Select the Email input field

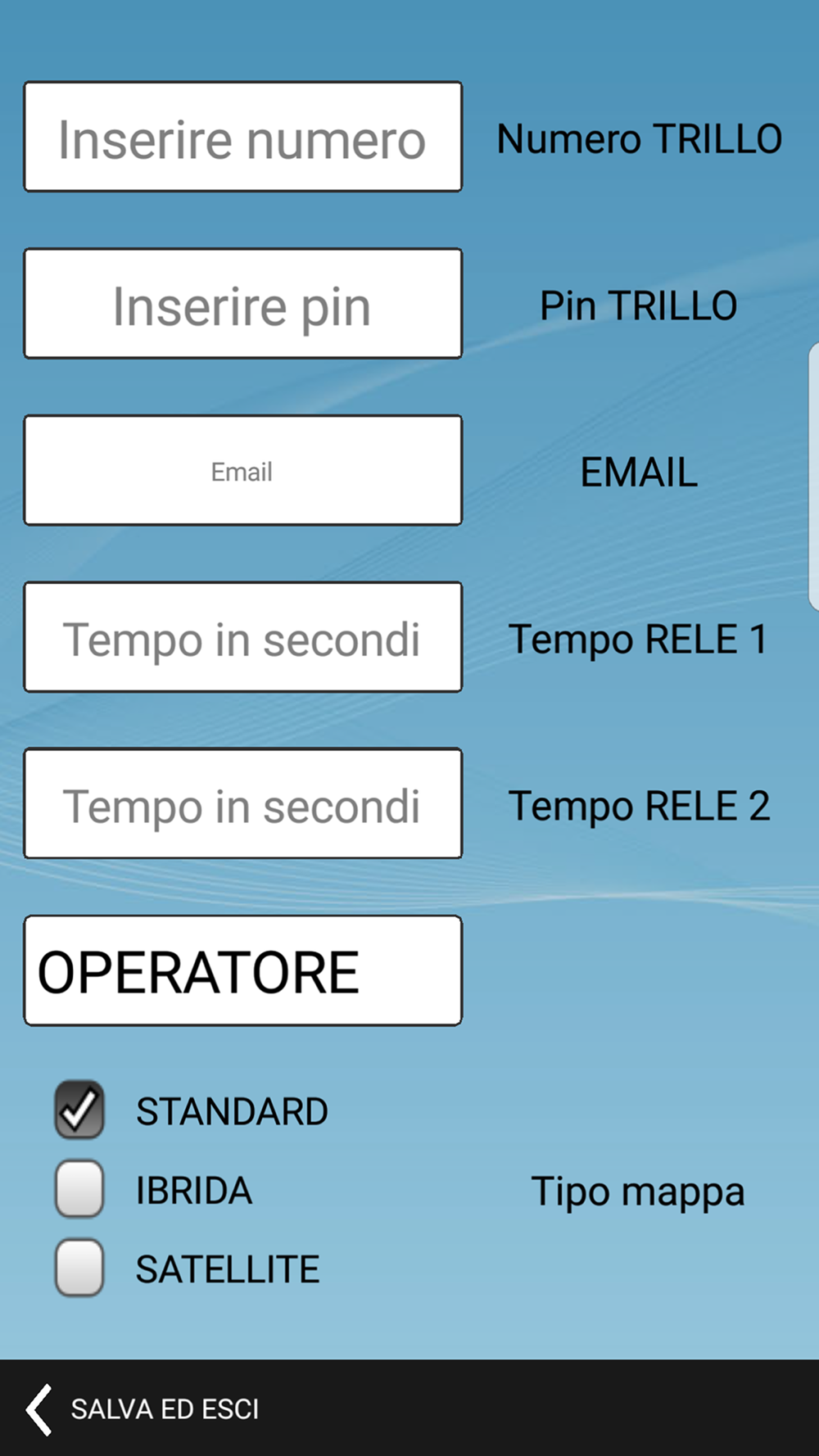[x=243, y=470]
